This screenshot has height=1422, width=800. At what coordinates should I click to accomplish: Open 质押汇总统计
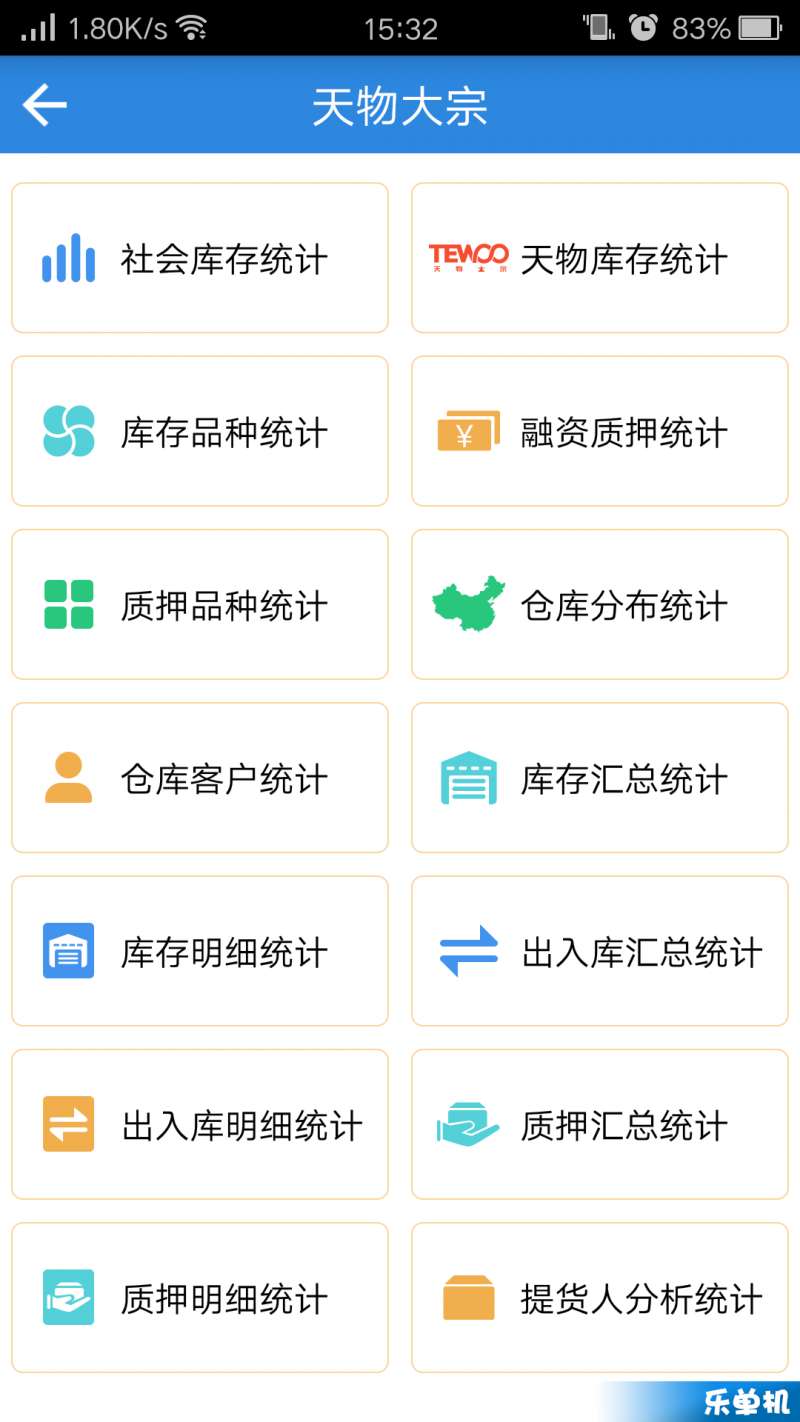tap(600, 1124)
